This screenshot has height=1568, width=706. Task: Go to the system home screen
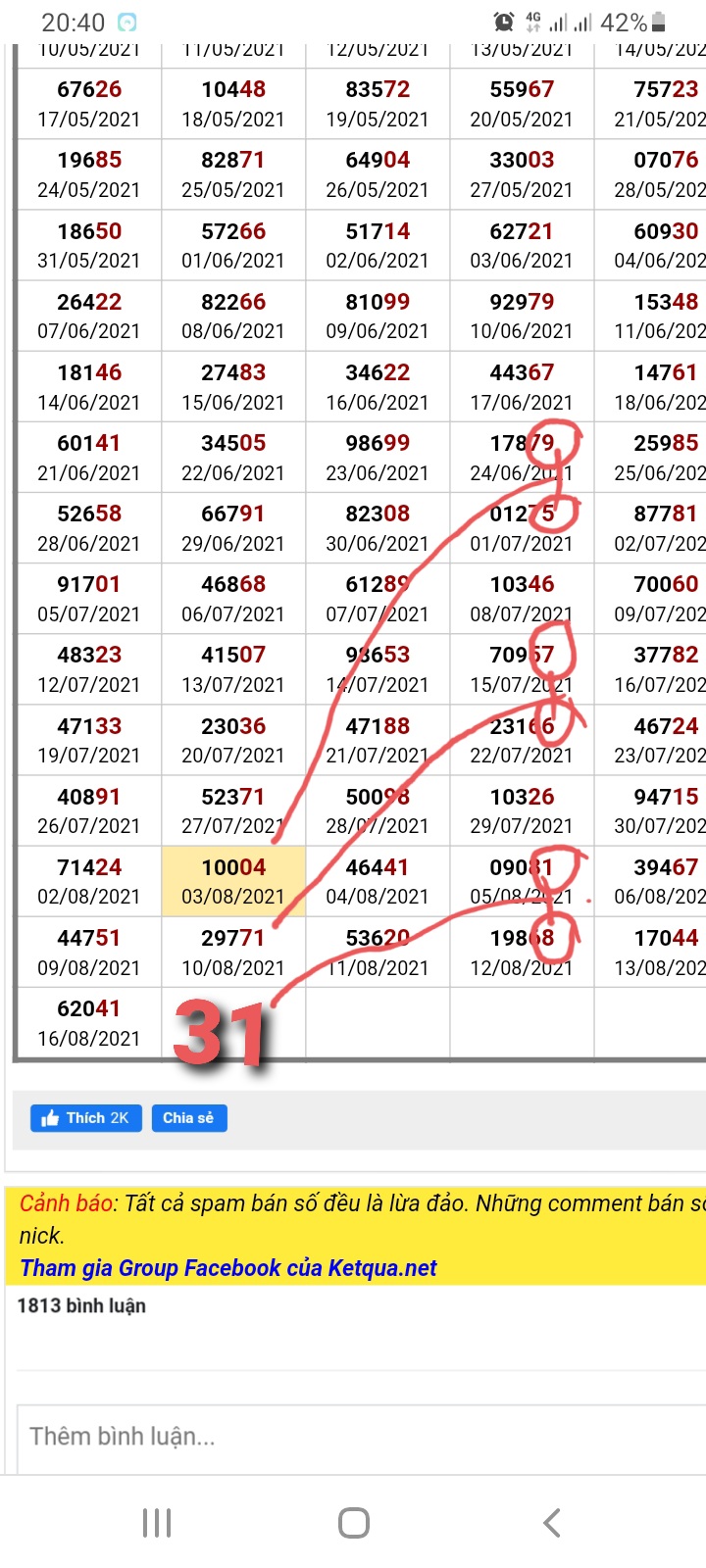point(353,1523)
